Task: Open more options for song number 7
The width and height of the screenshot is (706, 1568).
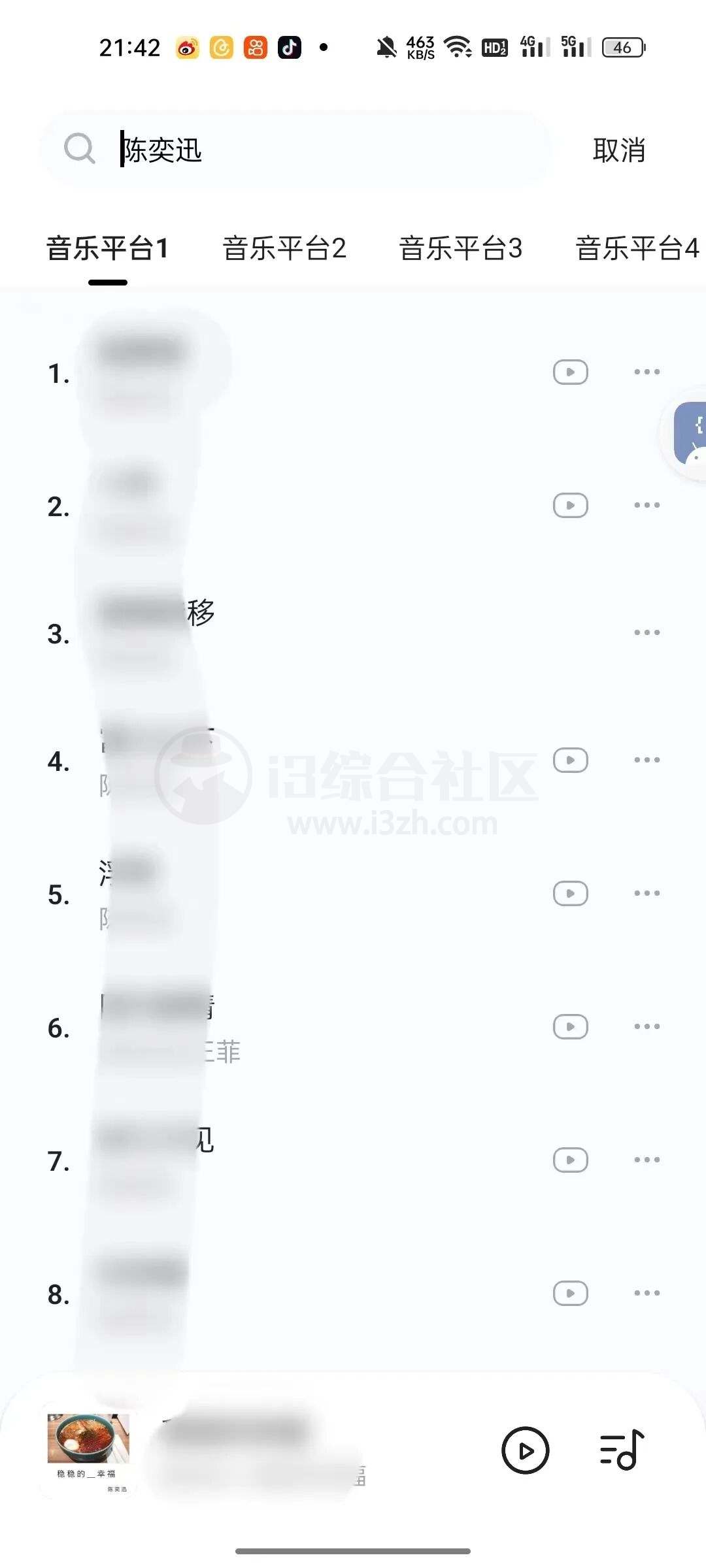Action: point(647,1160)
